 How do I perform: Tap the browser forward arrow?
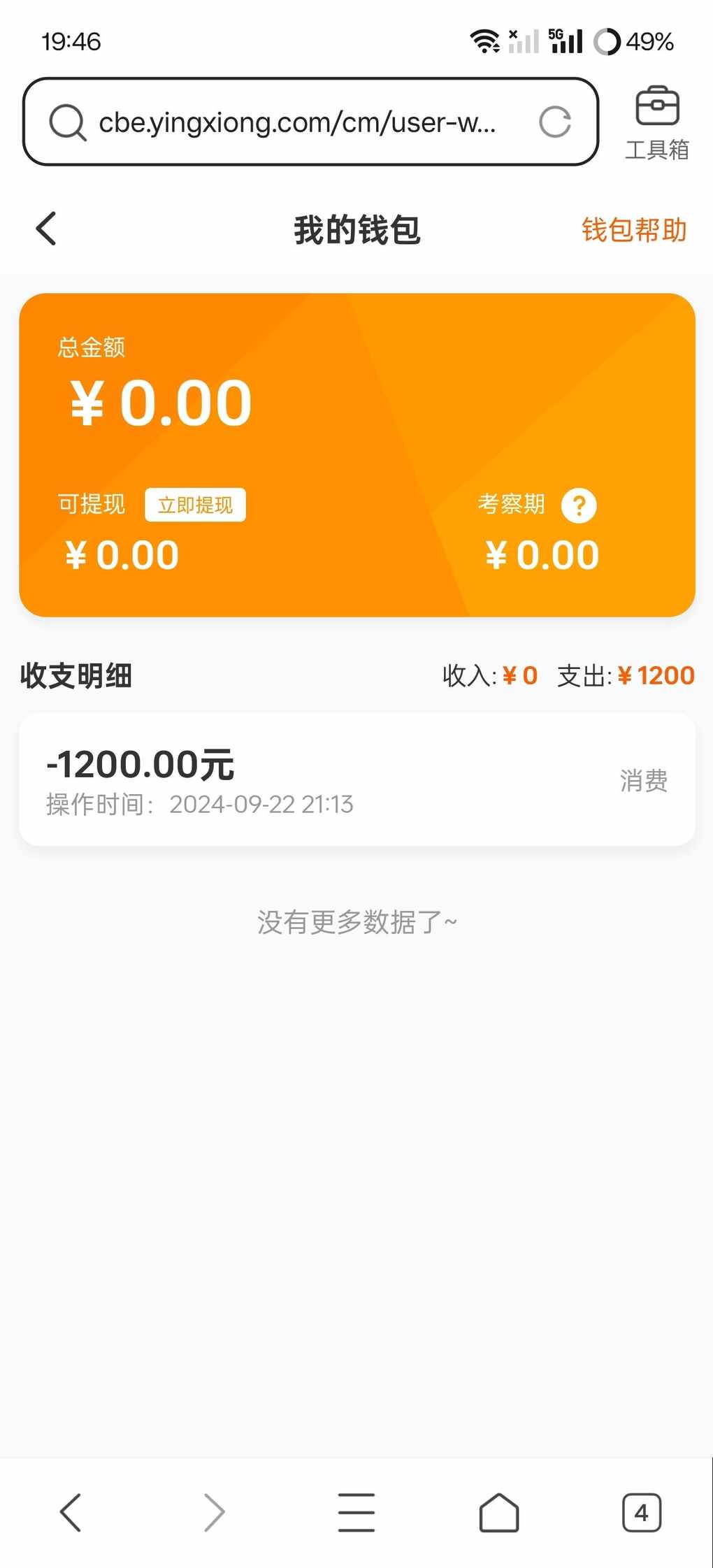214,1512
